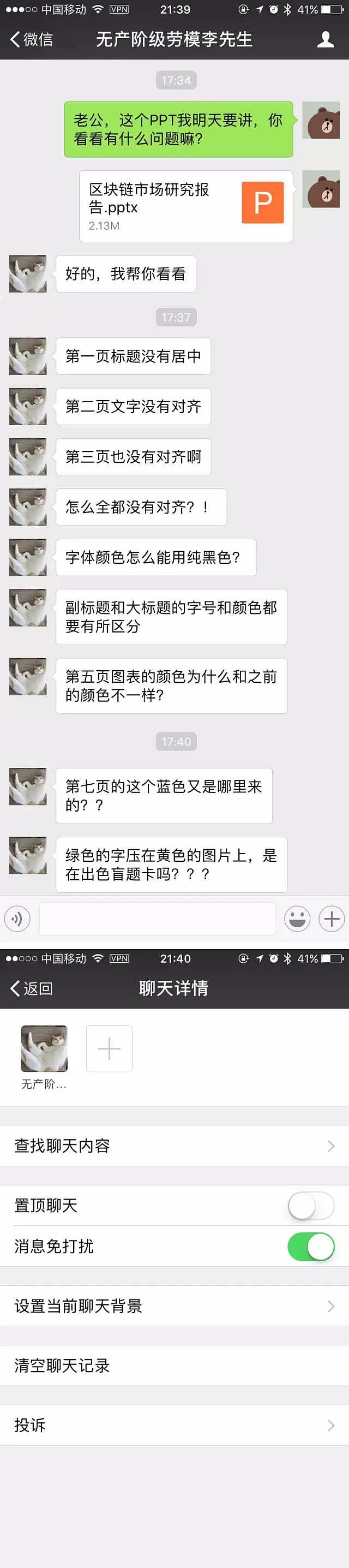The height and width of the screenshot is (1568, 349).
Task: Open 设置当前聊天背景
Action: point(174,1305)
